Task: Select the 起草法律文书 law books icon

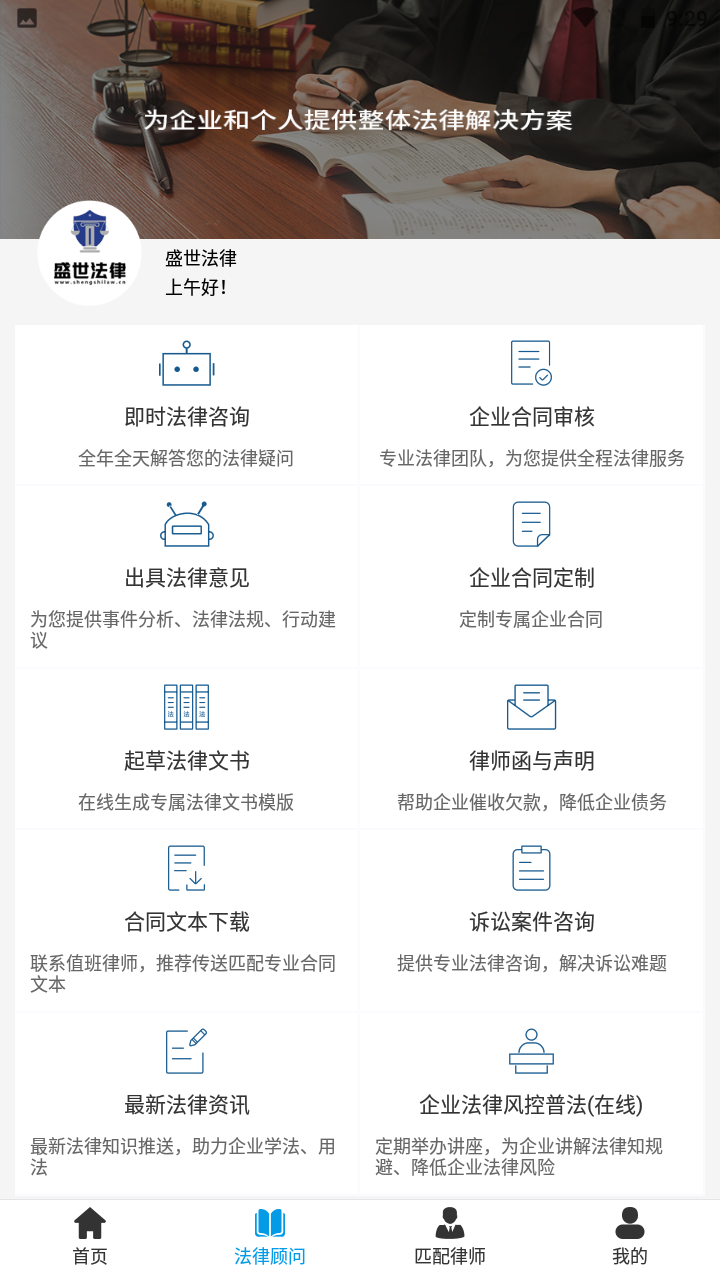Action: [x=186, y=706]
